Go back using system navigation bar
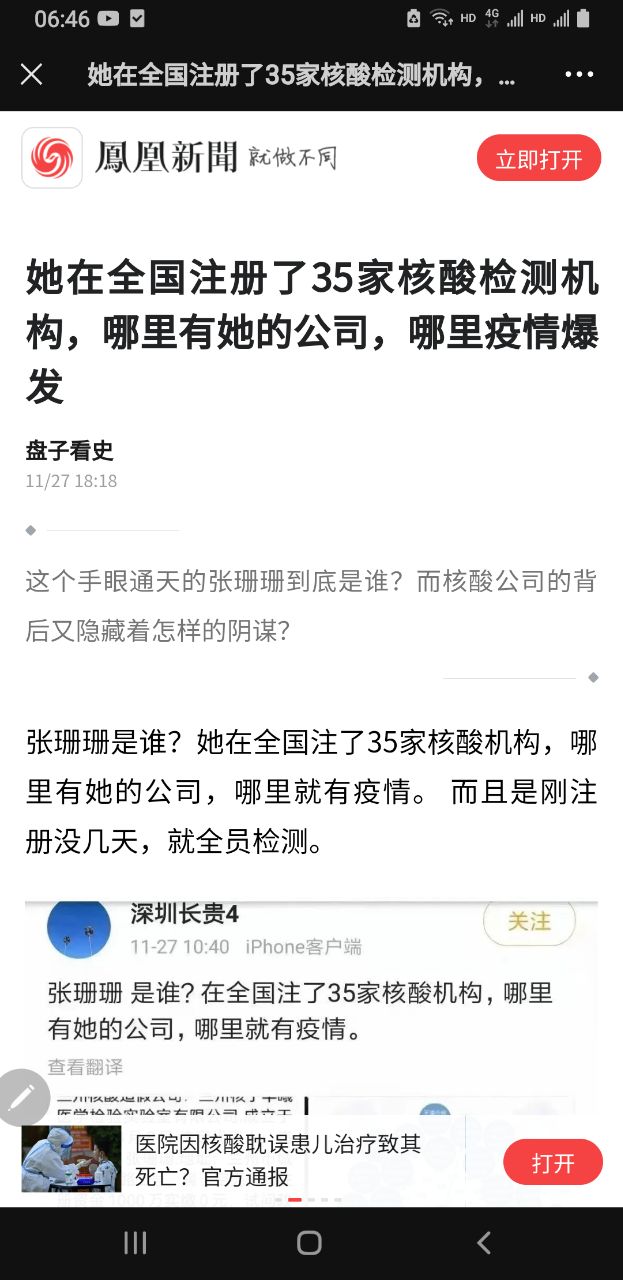623x1280 pixels. click(484, 1243)
